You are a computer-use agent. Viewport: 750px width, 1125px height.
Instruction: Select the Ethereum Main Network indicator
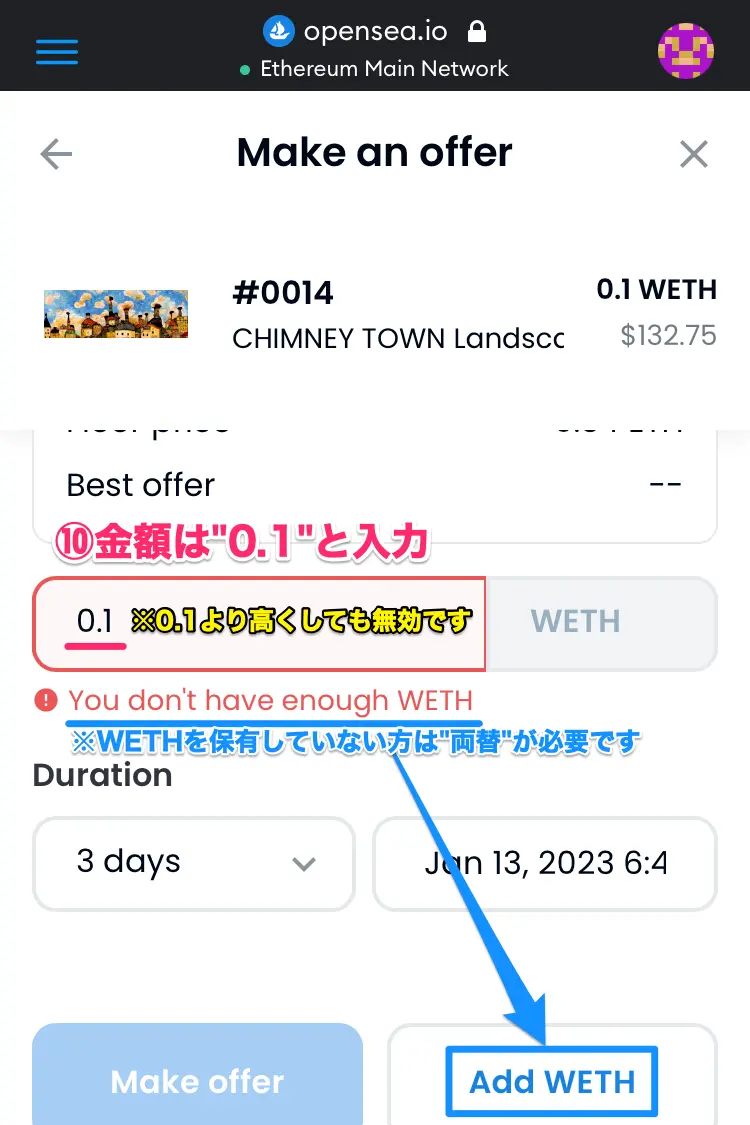(374, 69)
